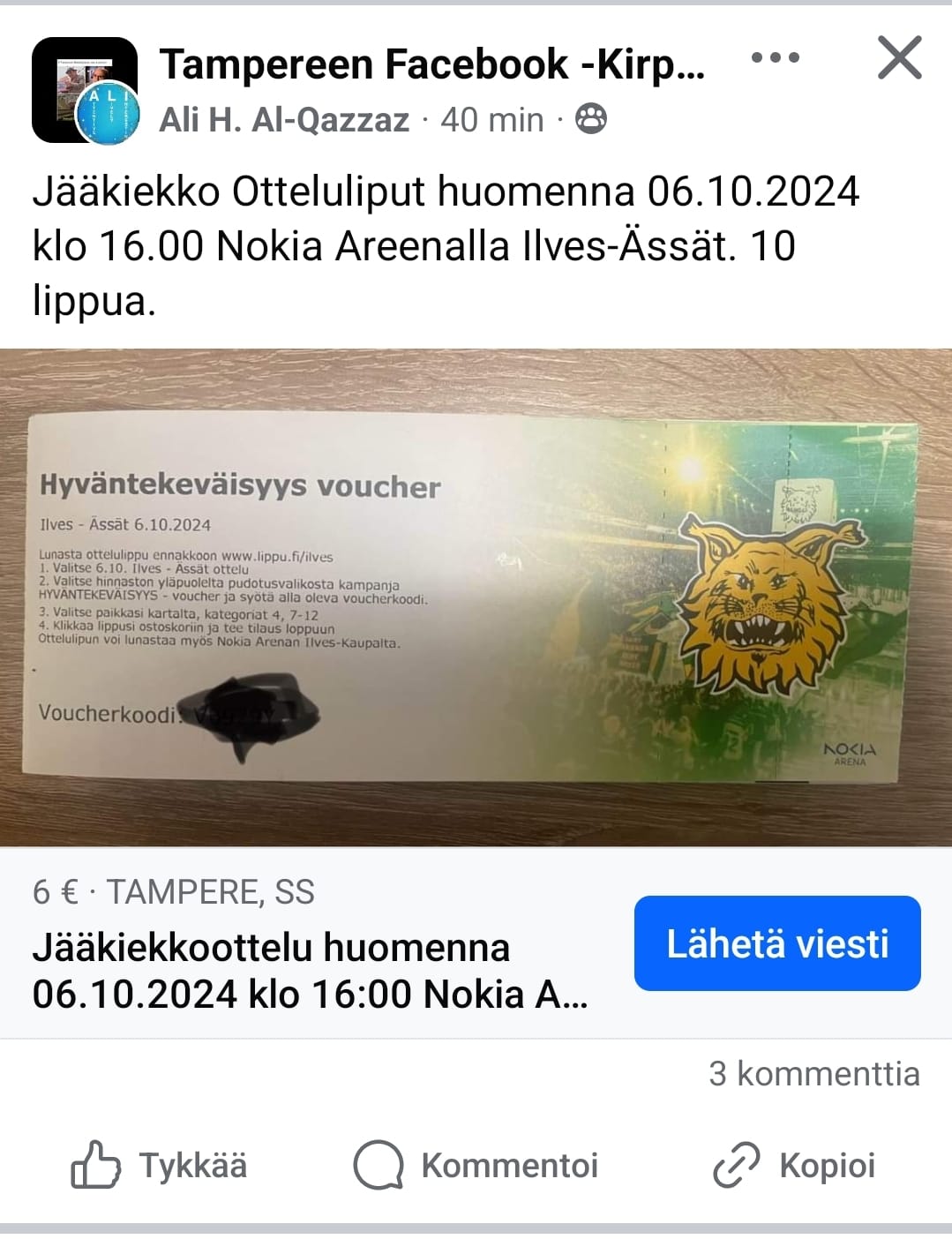Dismiss the post with the X
The image size is (952, 1239).
coord(899,58)
